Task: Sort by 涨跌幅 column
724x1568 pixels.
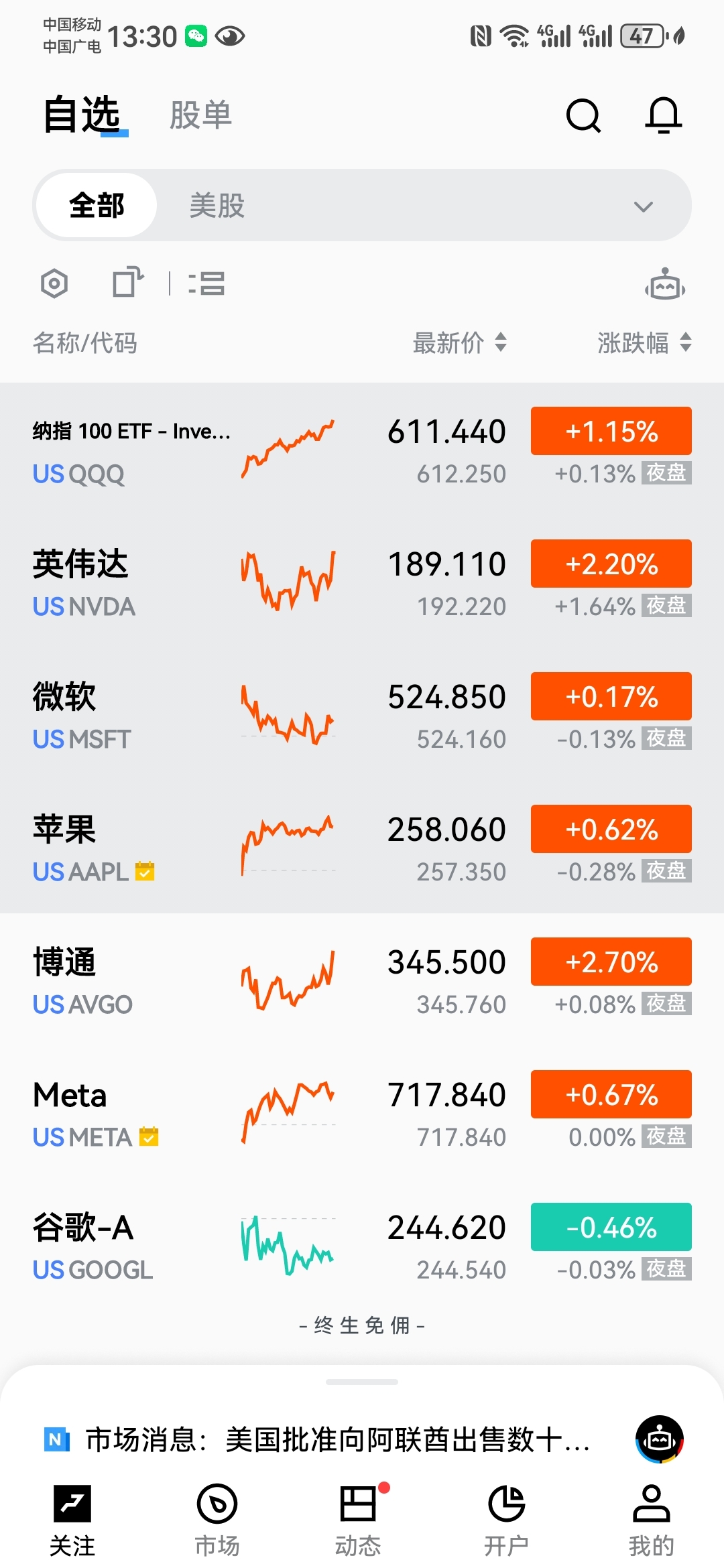Action: 644,343
